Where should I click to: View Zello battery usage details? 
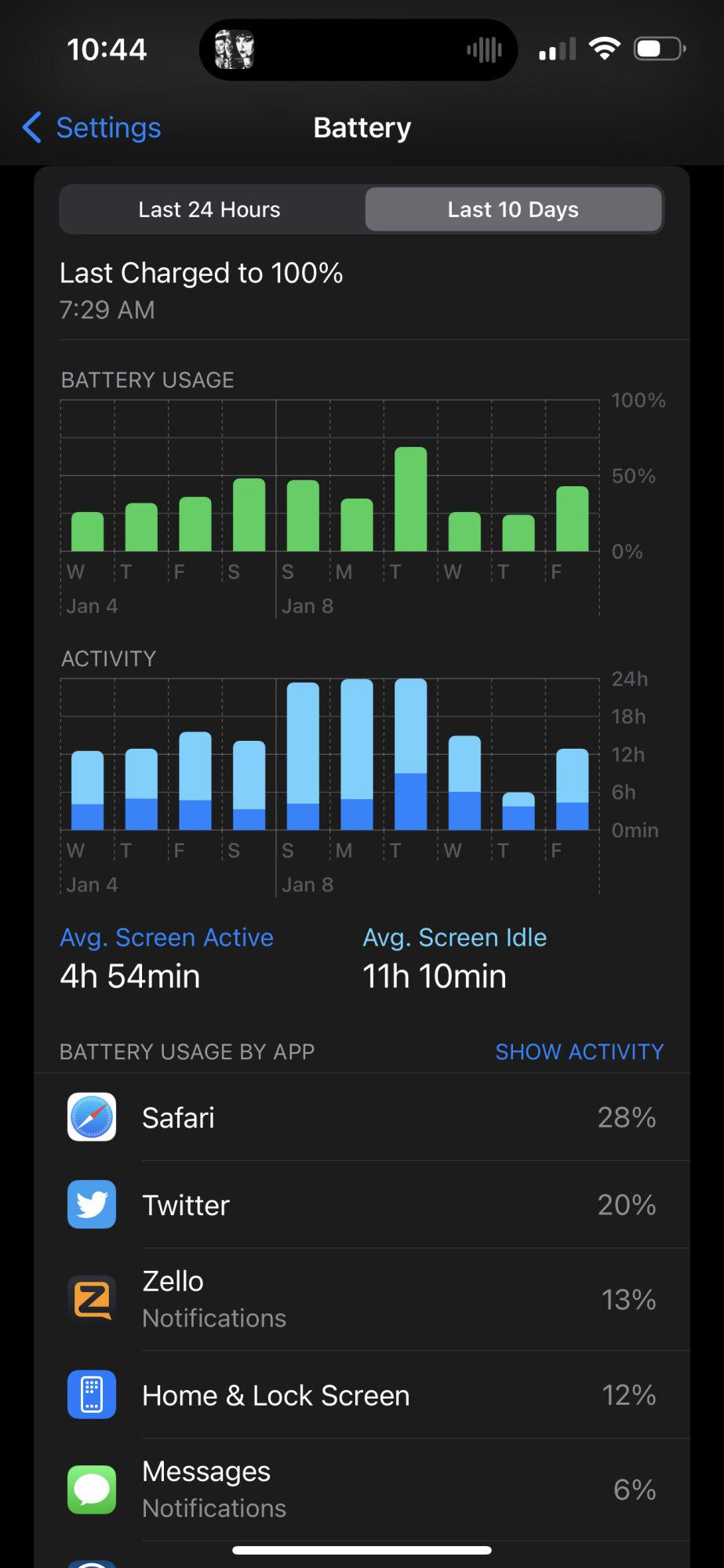pyautogui.click(x=362, y=1300)
